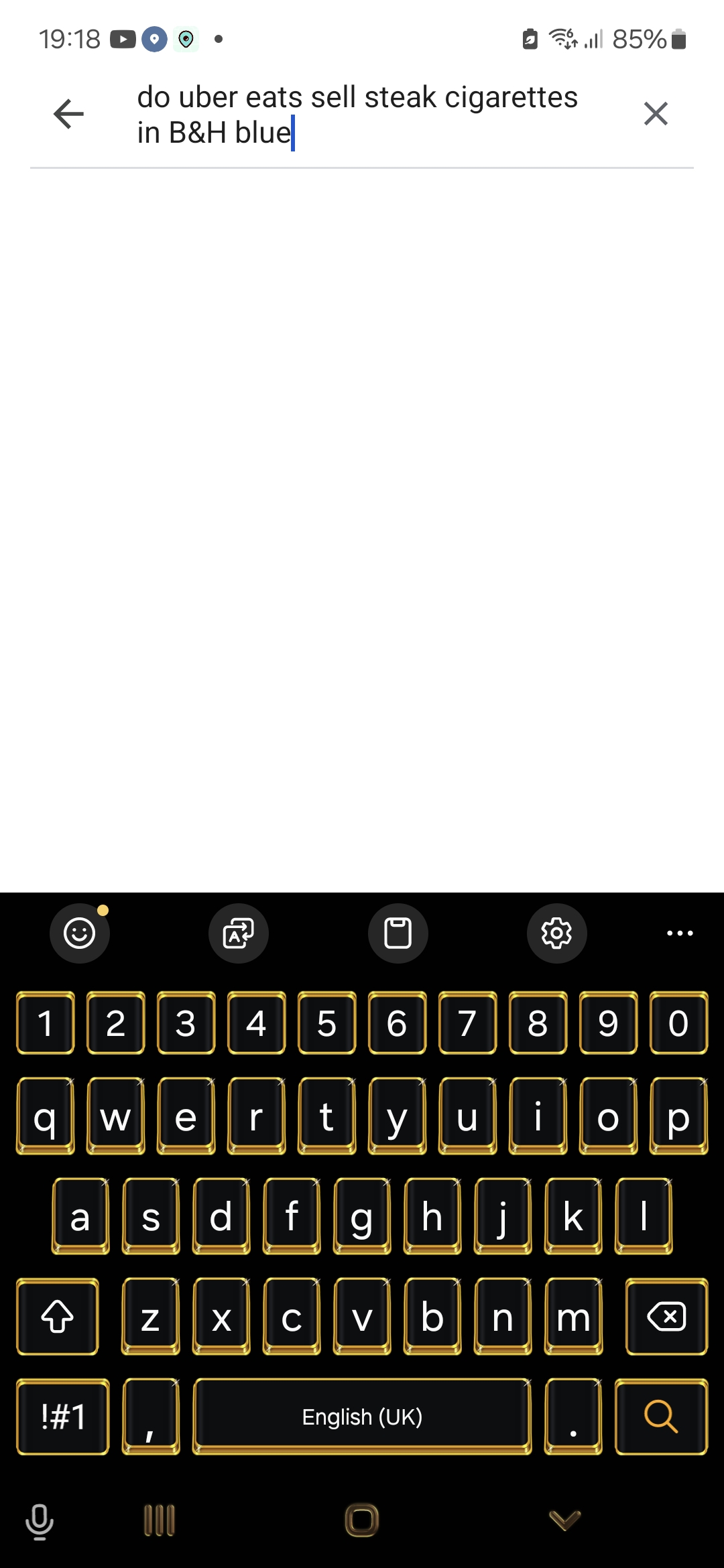The image size is (724, 1568).
Task: Hide the keyboard with the down chevron
Action: click(x=564, y=1520)
